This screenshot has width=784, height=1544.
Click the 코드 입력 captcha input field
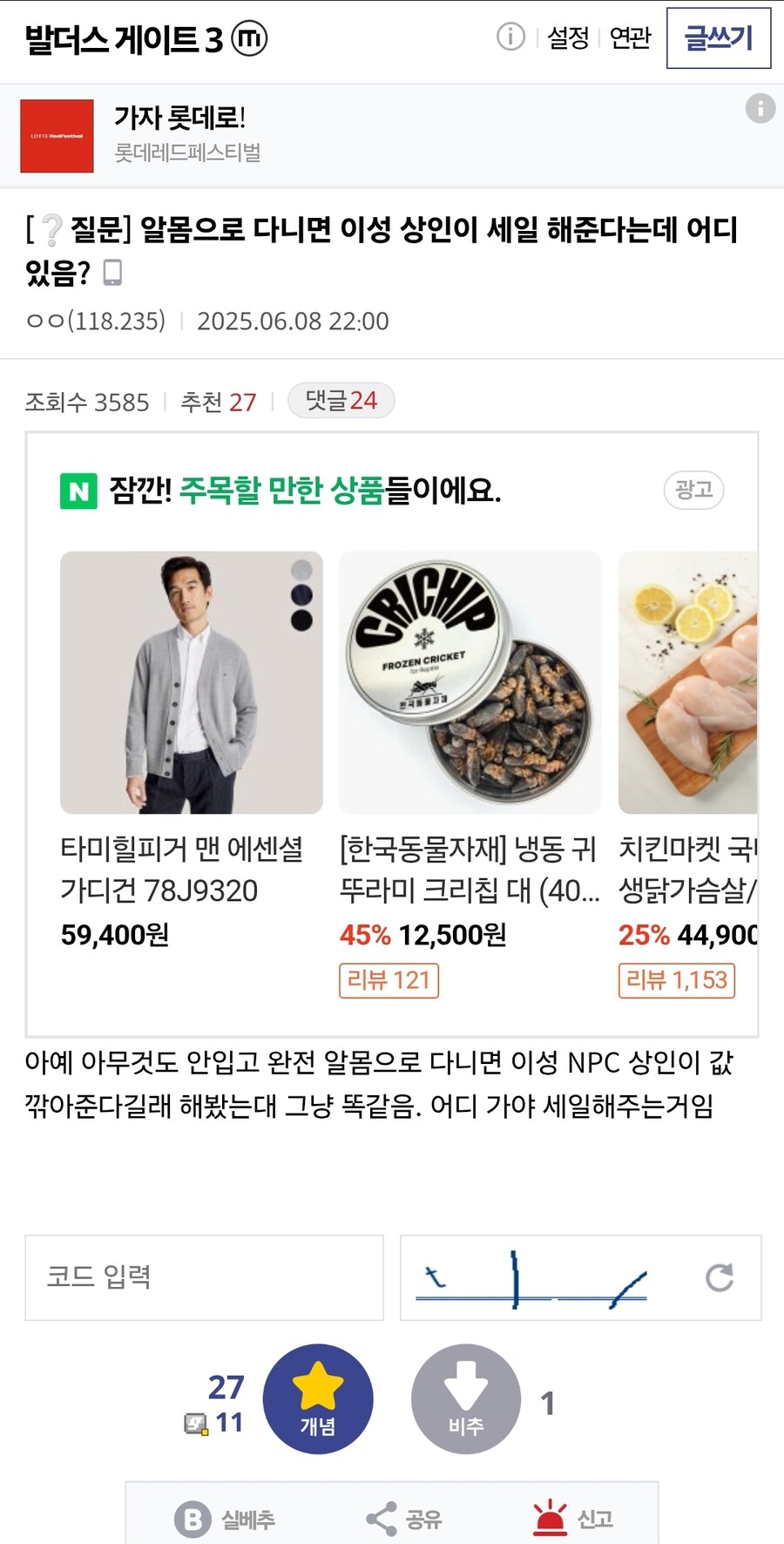click(x=205, y=1277)
